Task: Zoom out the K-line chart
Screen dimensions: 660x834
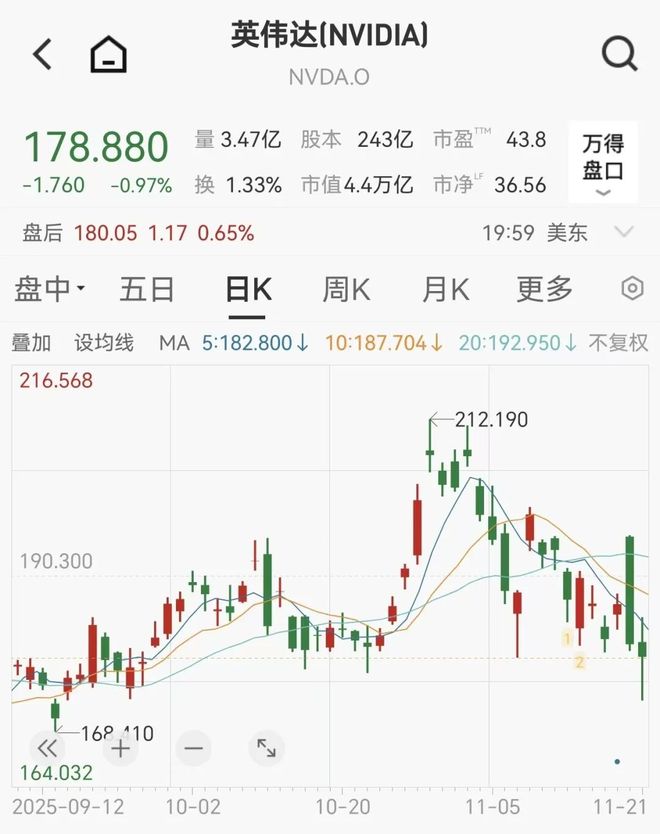Action: pyautogui.click(x=193, y=747)
